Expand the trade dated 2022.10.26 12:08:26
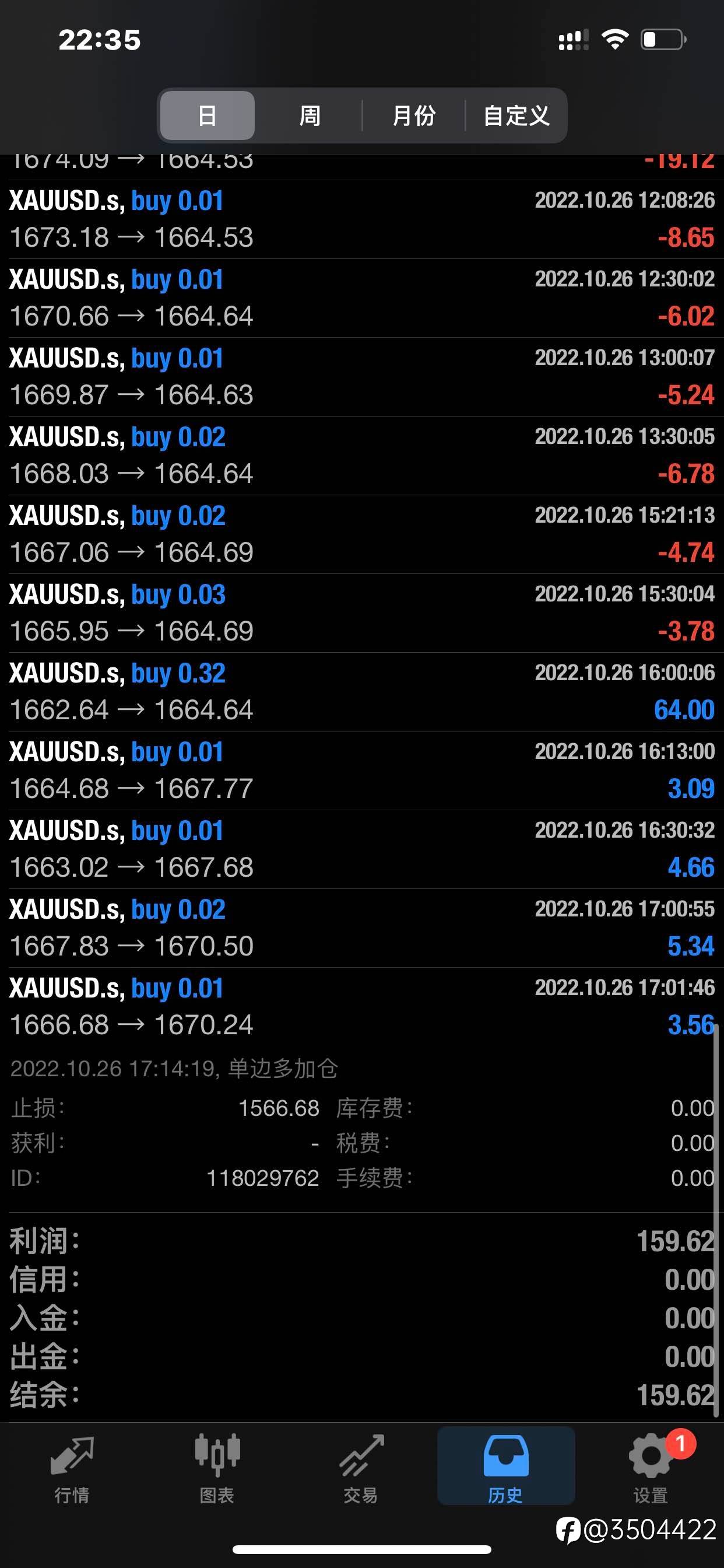The width and height of the screenshot is (724, 1568). [362, 220]
